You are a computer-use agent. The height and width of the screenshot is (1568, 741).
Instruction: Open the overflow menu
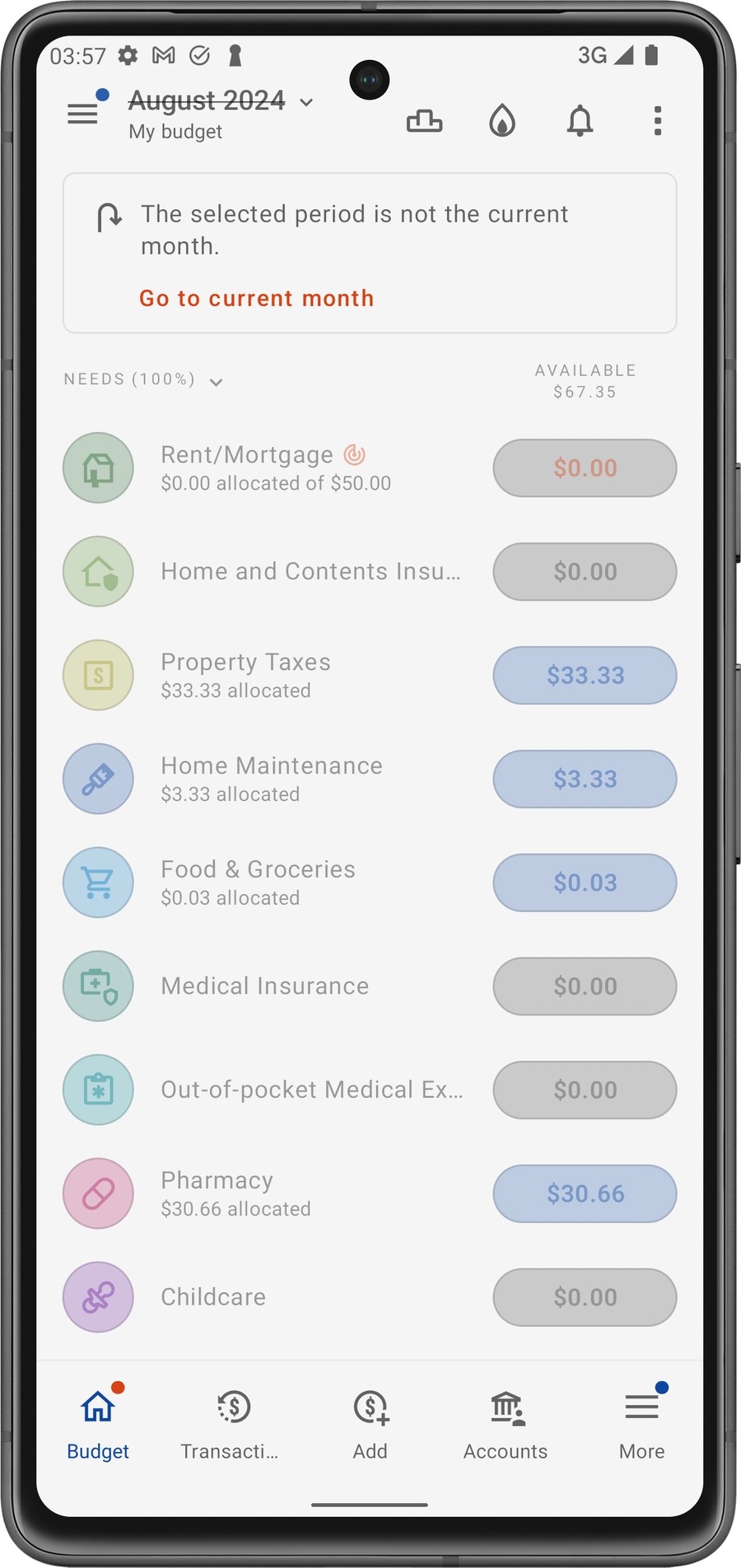(657, 121)
